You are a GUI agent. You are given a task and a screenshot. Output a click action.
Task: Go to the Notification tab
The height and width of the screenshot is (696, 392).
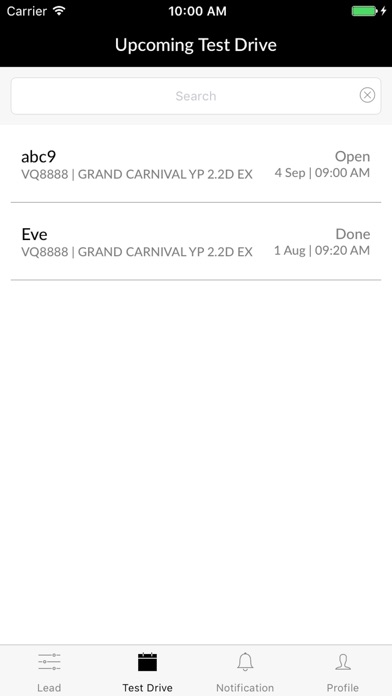point(245,671)
